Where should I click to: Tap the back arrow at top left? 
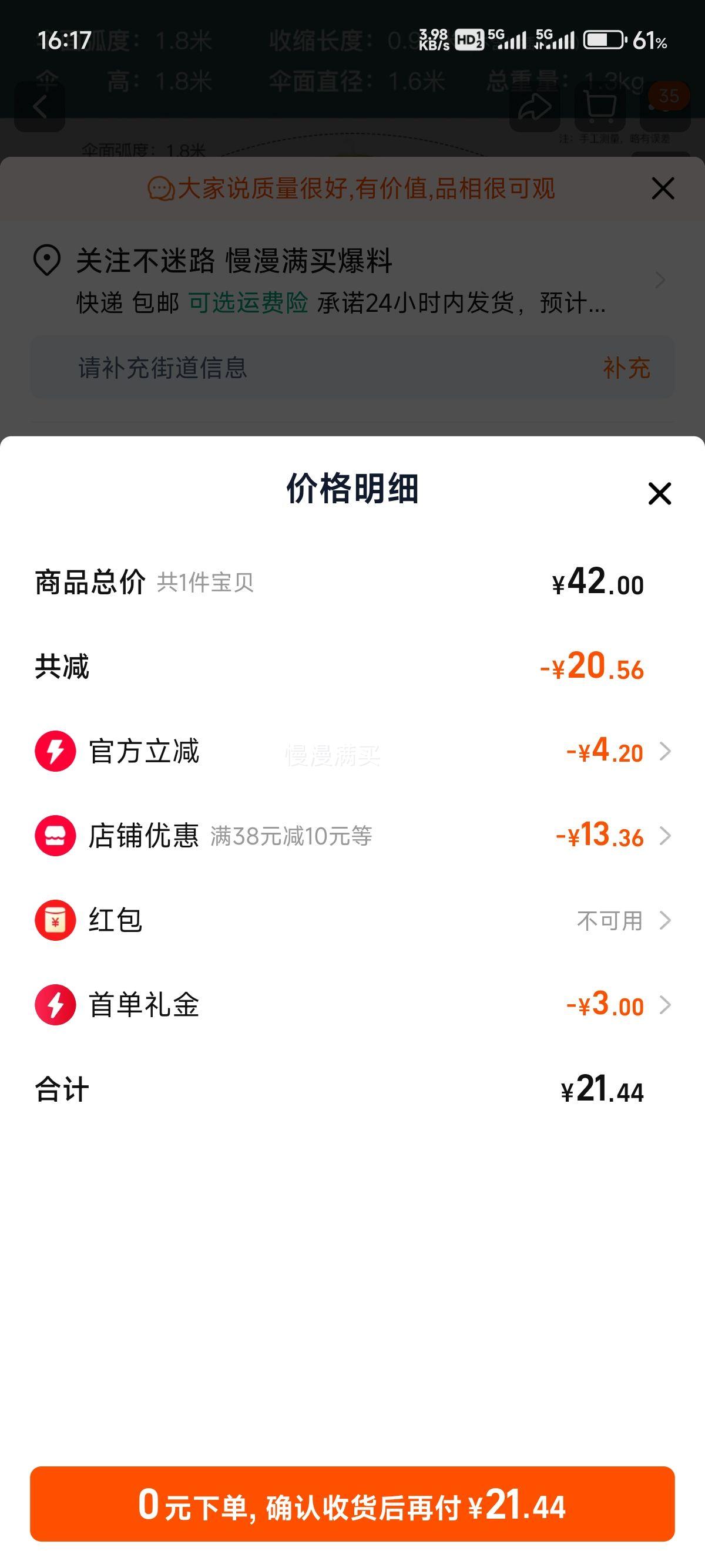coord(40,106)
